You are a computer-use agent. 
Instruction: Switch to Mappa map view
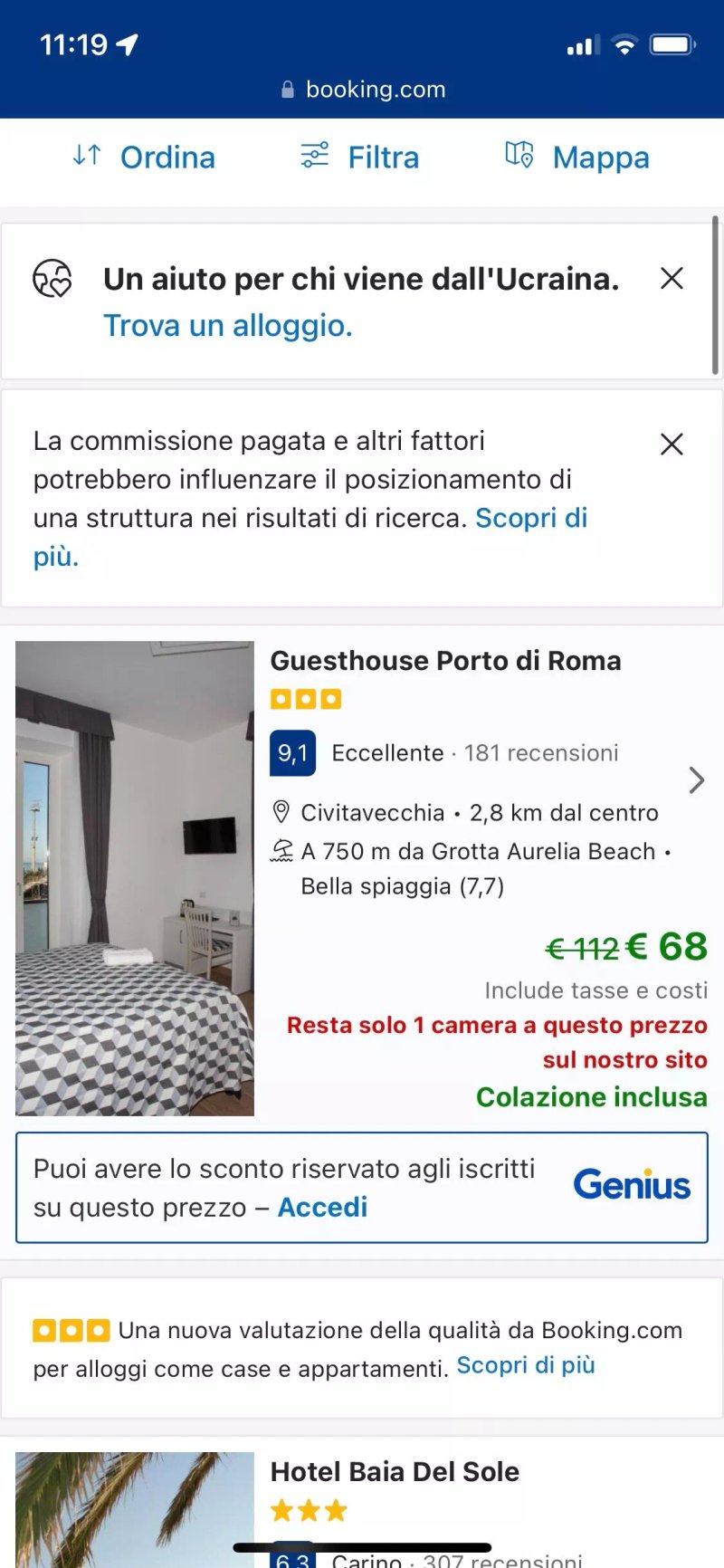(577, 158)
